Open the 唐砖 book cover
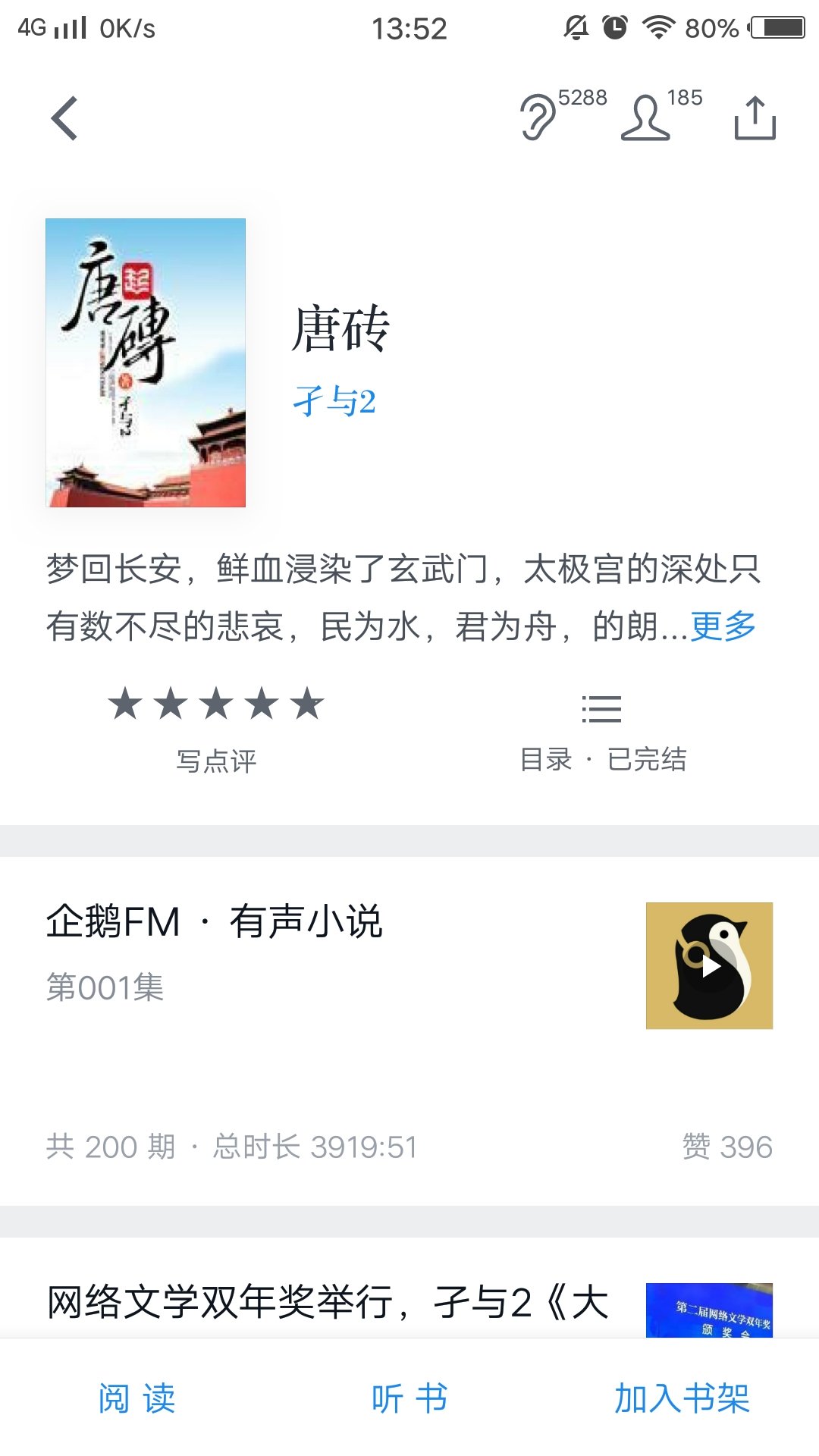The width and height of the screenshot is (819, 1456). click(146, 362)
